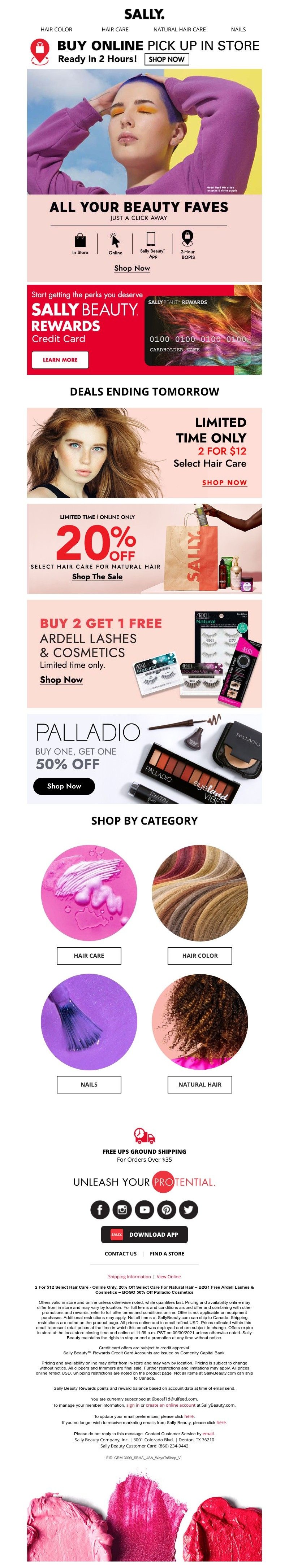Open the View Online link

[169, 1276]
